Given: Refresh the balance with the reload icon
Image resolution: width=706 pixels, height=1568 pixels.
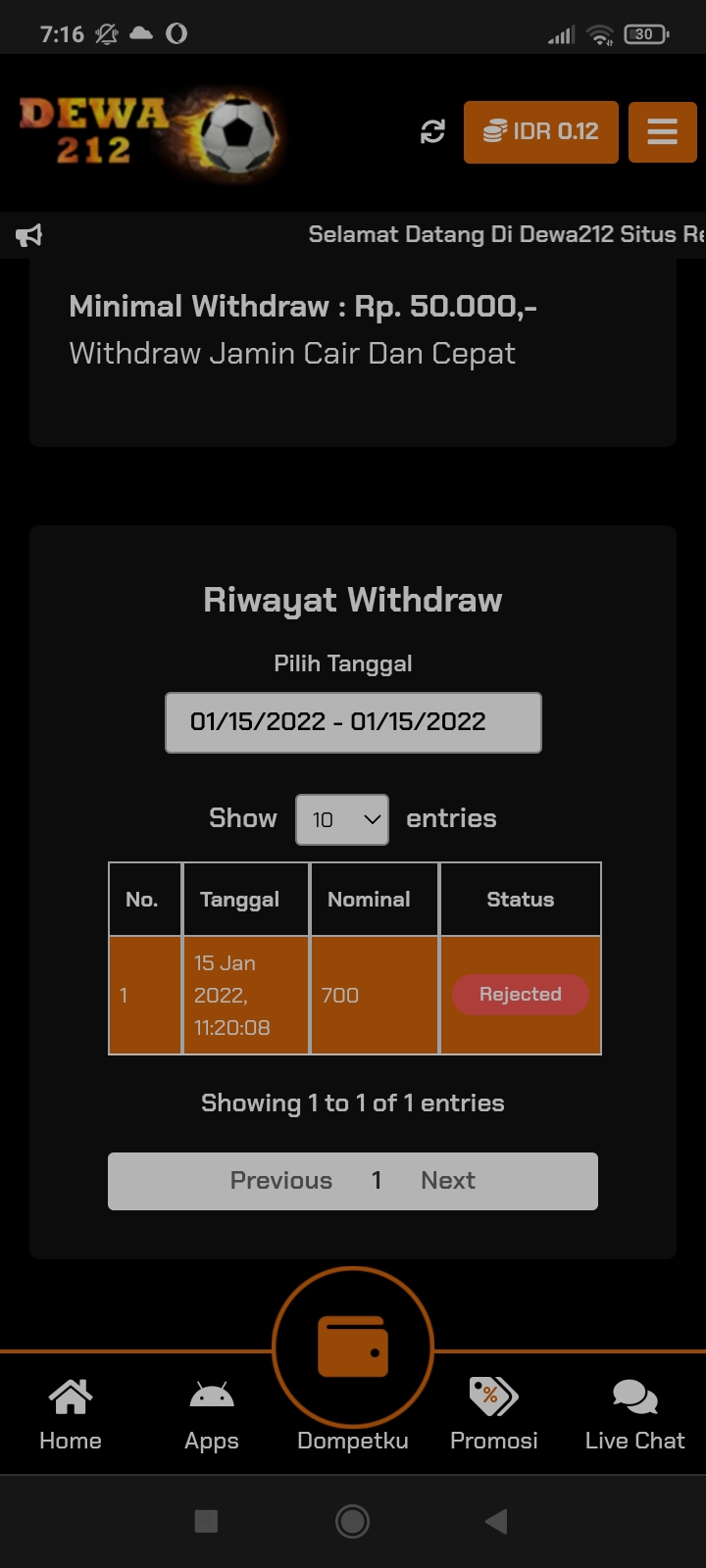Looking at the screenshot, I should (432, 131).
